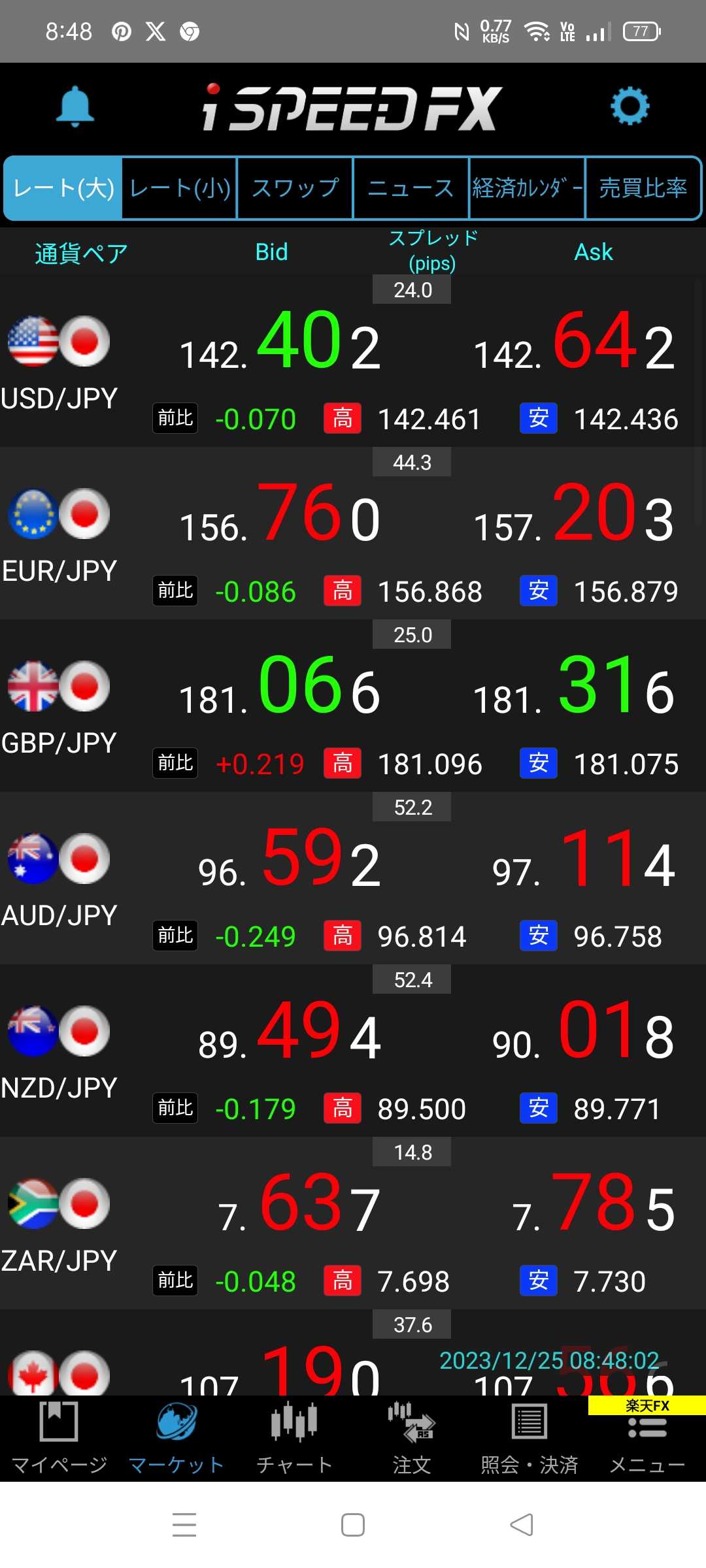
Task: Open 照会・決済 in bottom navigation
Action: click(x=529, y=1439)
